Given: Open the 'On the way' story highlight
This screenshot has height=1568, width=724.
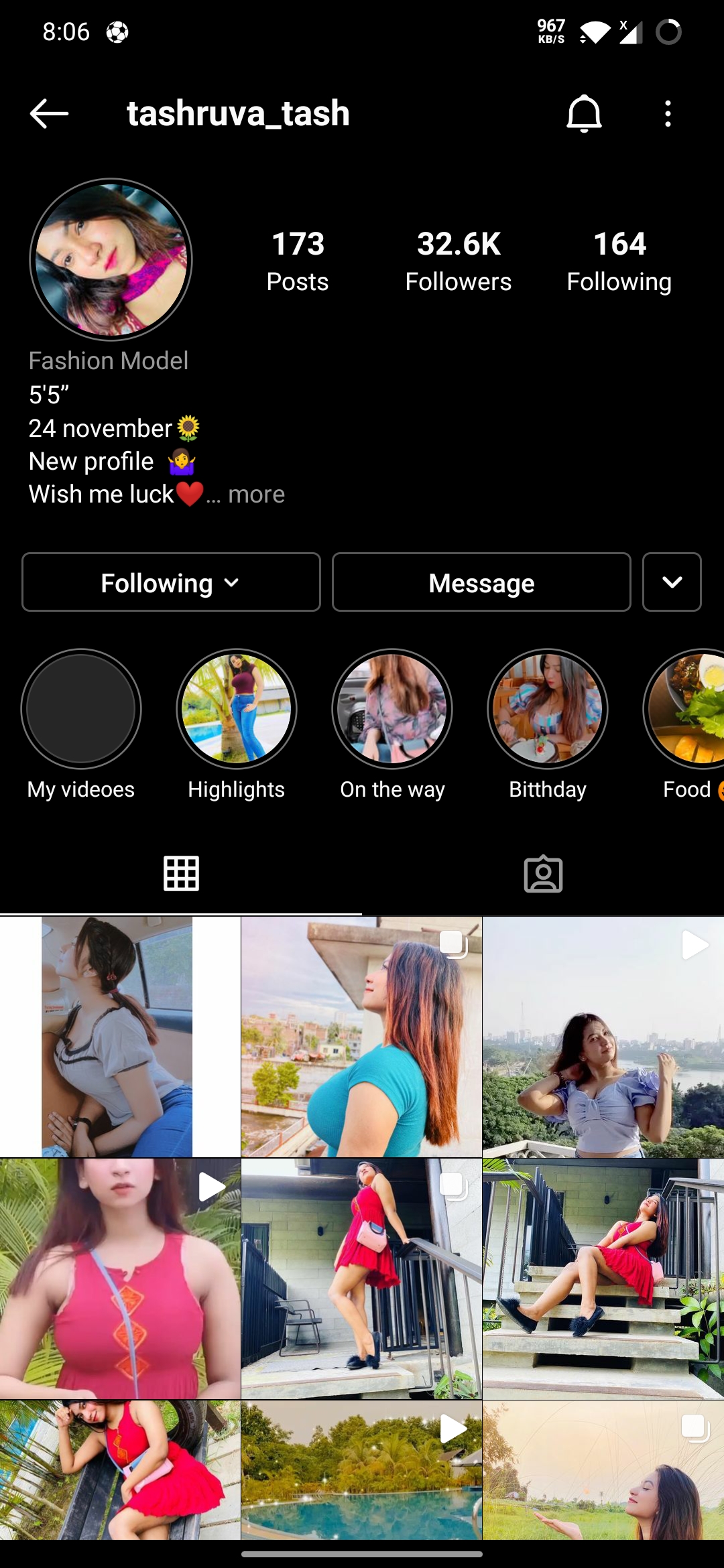Looking at the screenshot, I should [x=392, y=709].
